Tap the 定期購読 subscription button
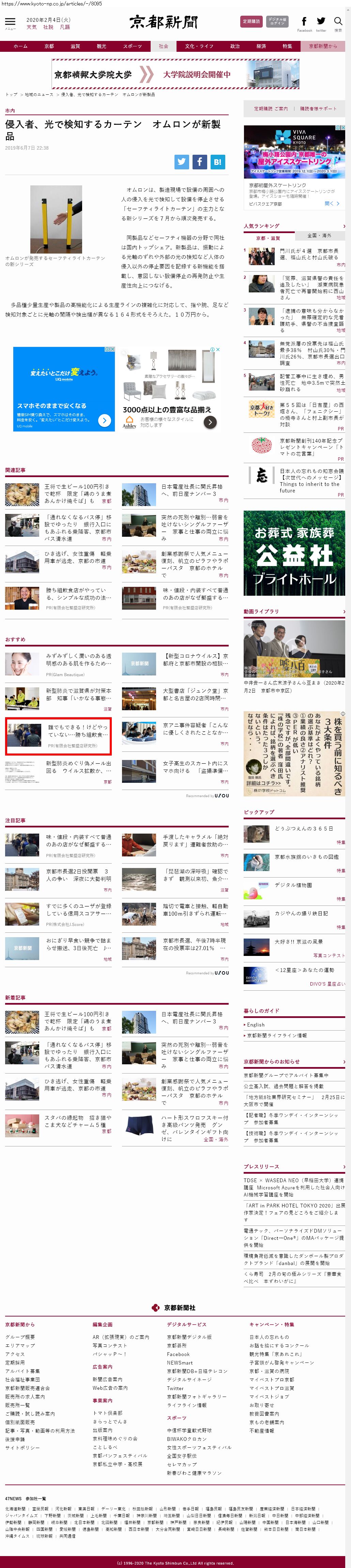The image size is (351, 1568). pos(251,22)
